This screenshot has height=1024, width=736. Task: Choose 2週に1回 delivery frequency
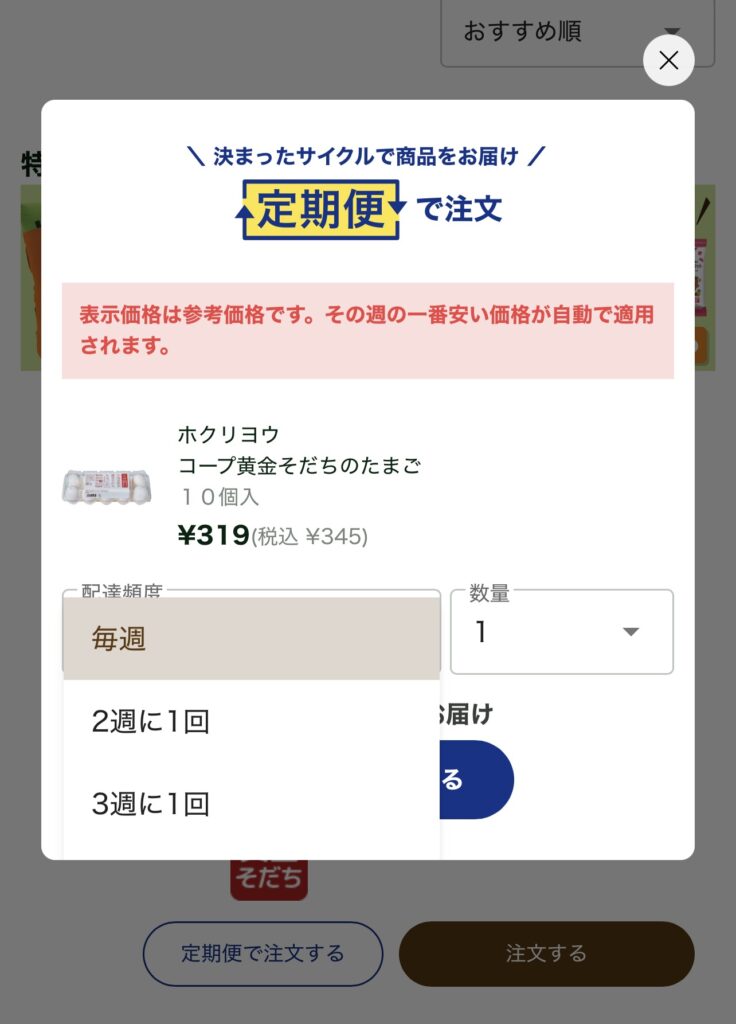click(251, 721)
